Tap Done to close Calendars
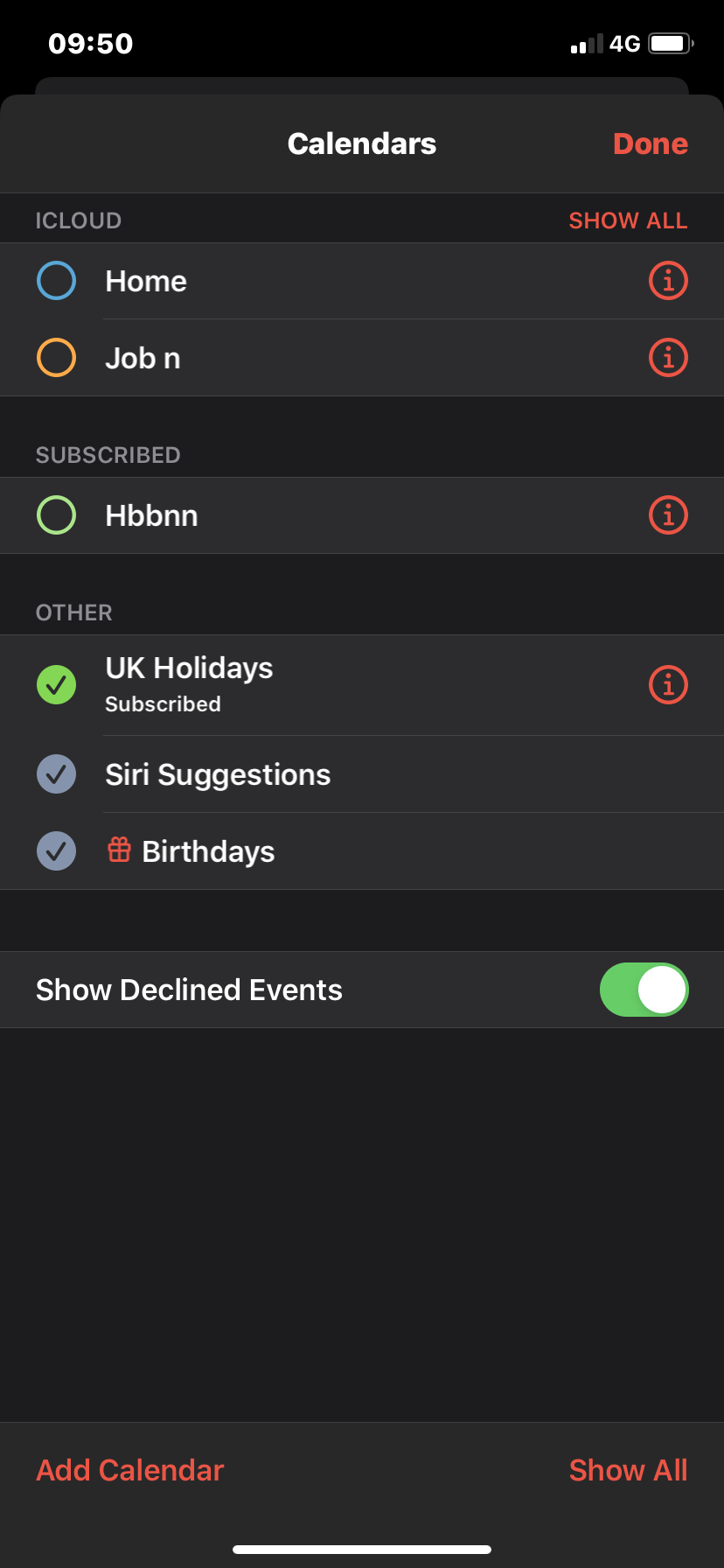 650,143
